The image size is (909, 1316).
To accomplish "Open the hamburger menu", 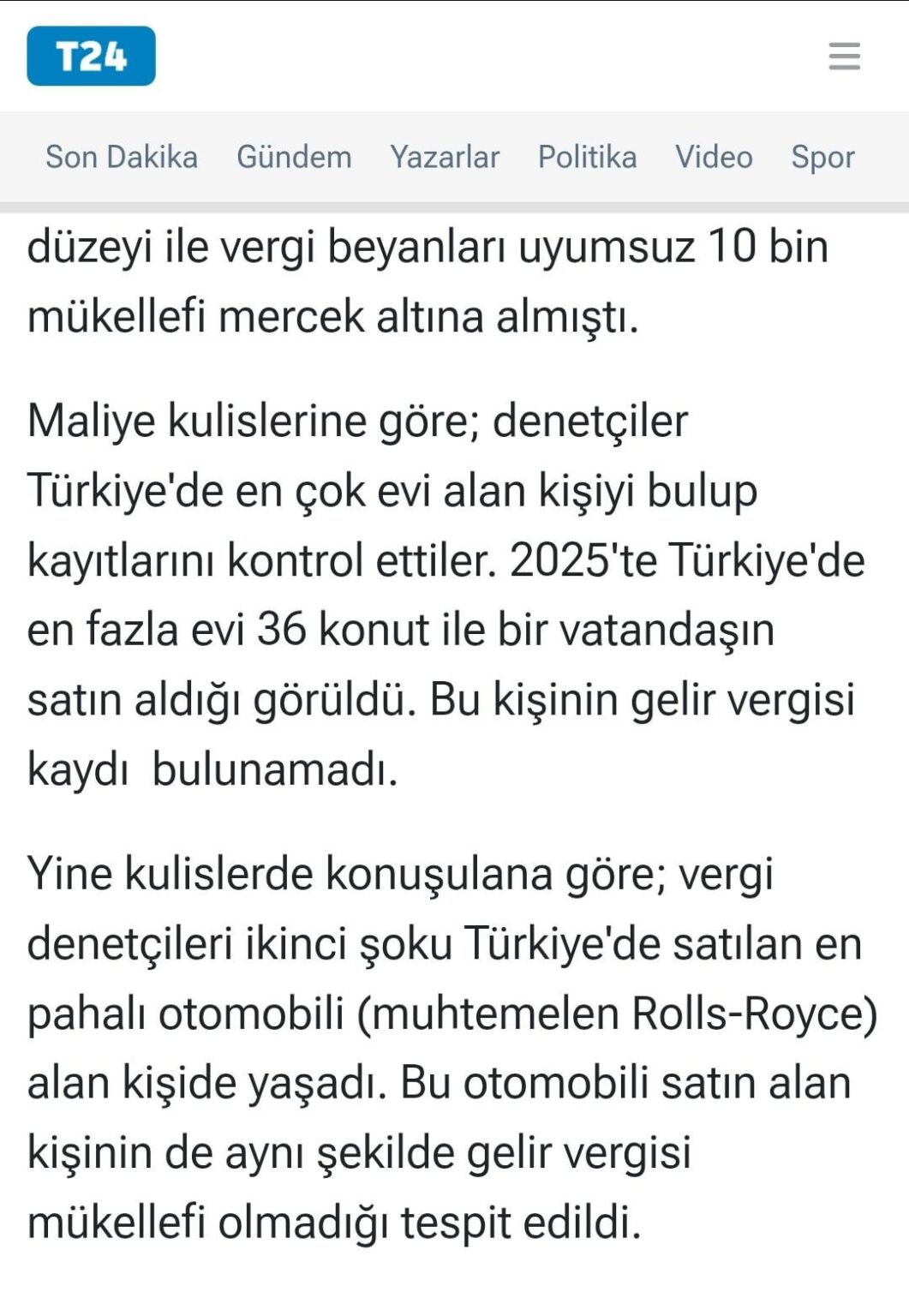I will (844, 56).
